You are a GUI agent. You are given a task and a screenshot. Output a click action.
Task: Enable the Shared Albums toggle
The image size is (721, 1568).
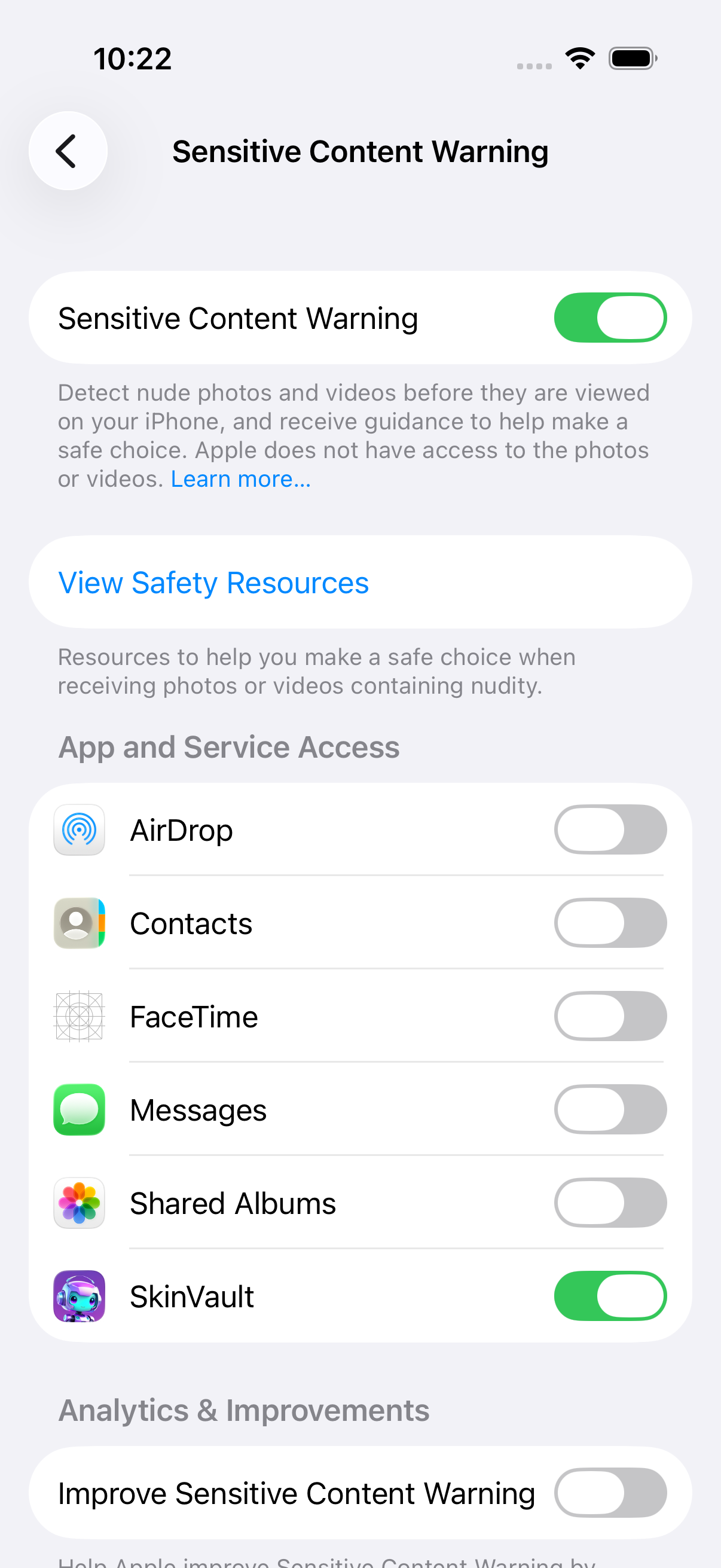click(x=610, y=1203)
